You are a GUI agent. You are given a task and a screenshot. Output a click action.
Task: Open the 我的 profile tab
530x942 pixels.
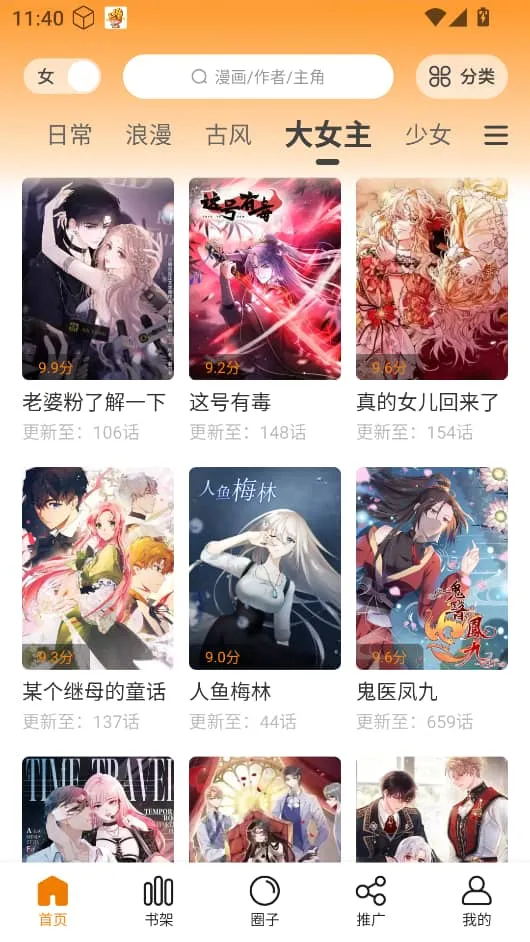point(477,901)
